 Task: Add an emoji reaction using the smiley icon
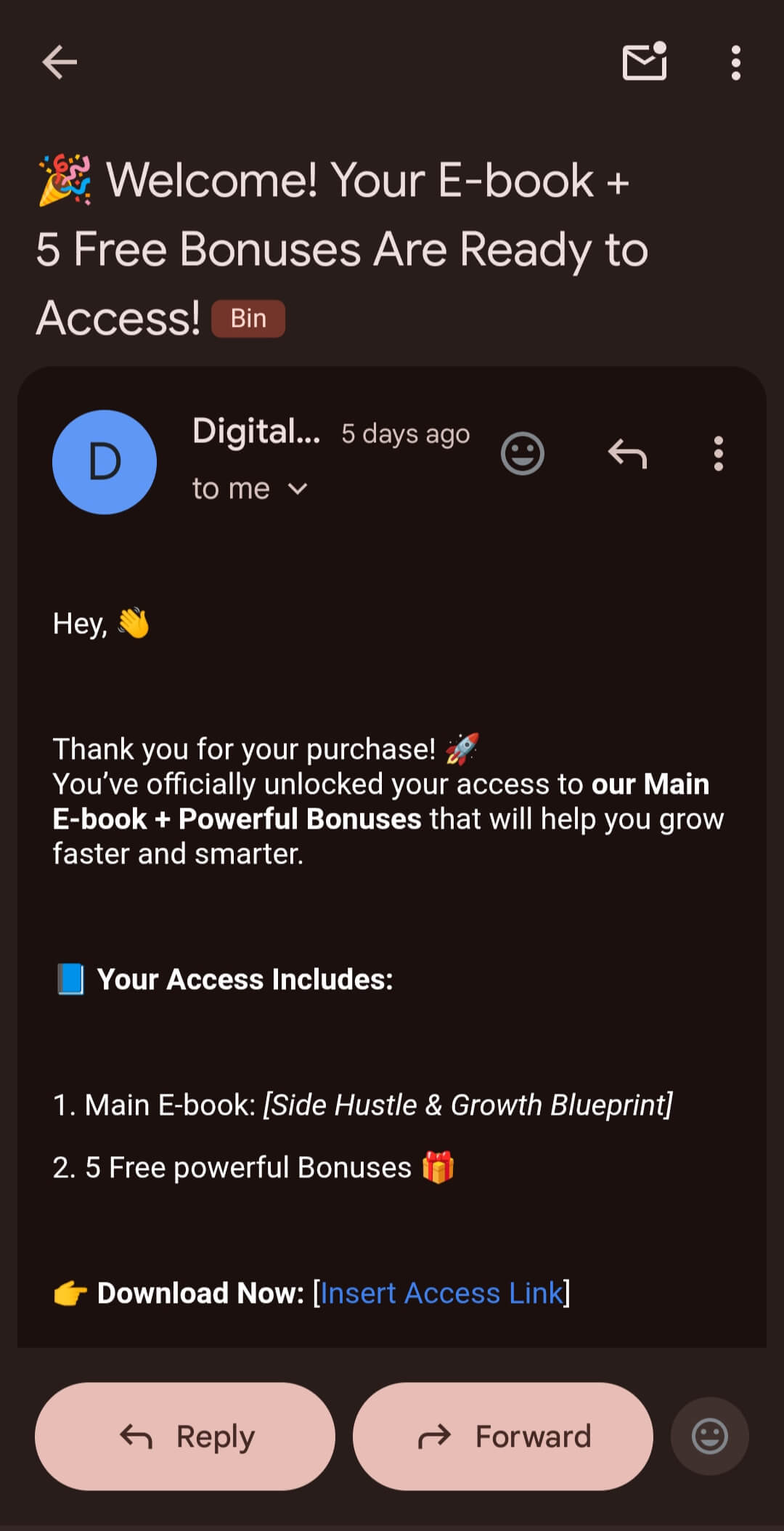point(523,454)
